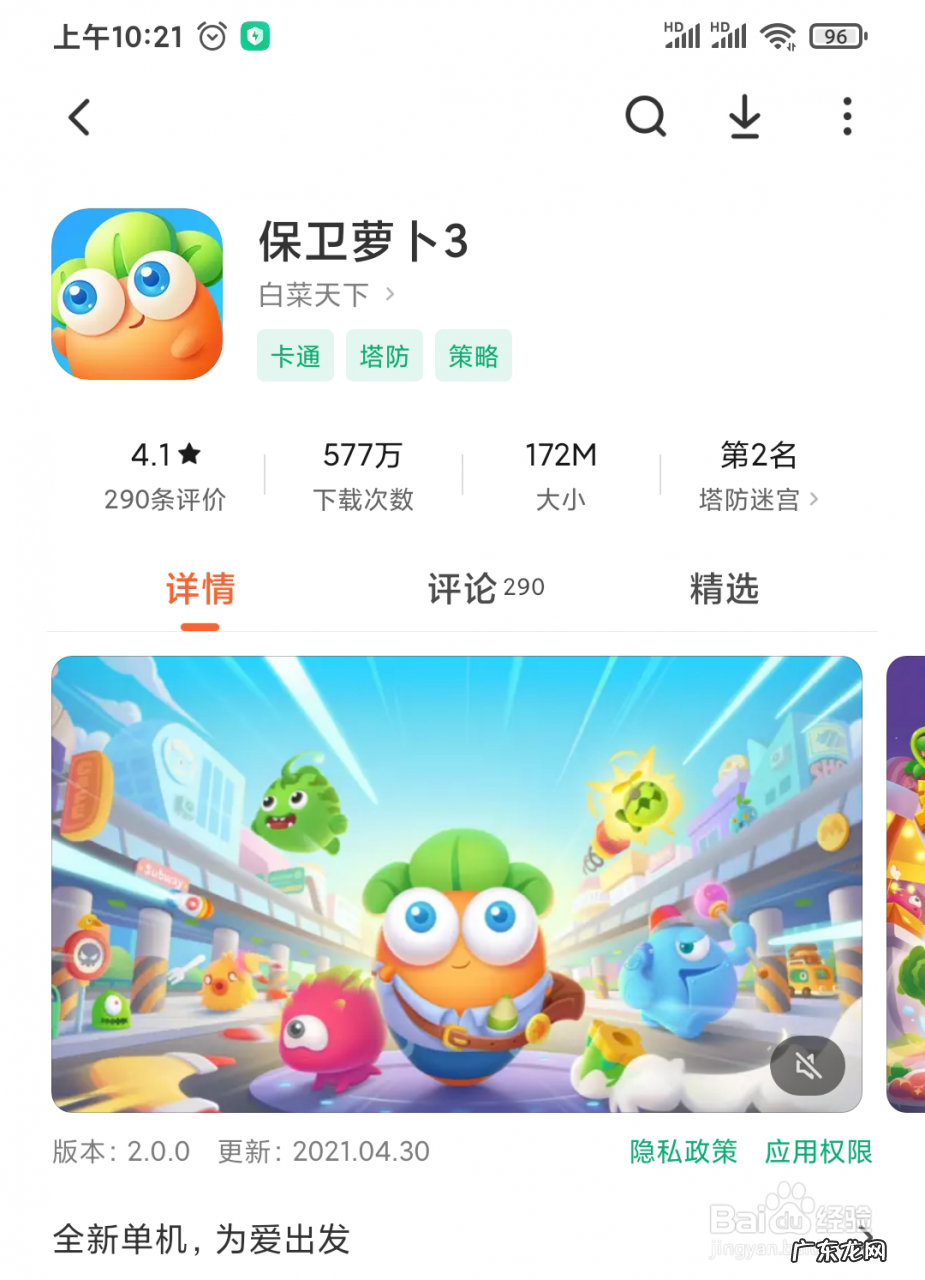Viewport: 925px width, 1280px height.
Task: Open the 隐私政策 link
Action: point(684,1152)
